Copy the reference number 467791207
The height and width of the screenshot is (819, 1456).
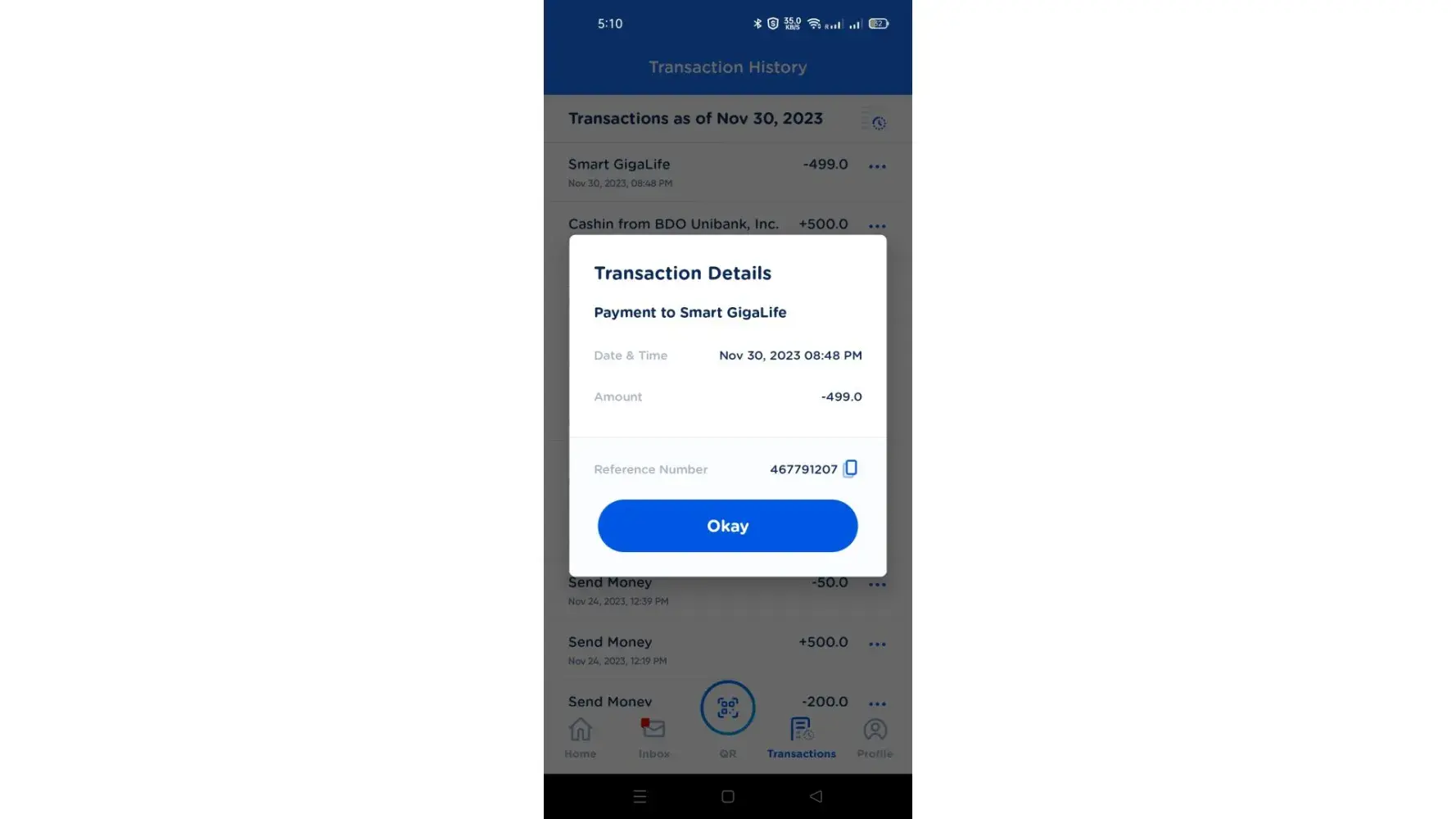tap(850, 468)
